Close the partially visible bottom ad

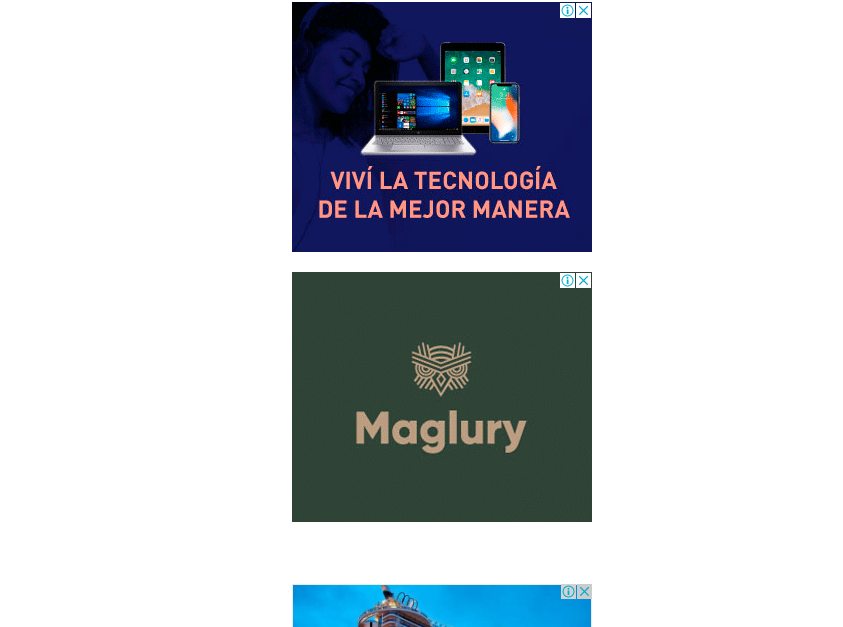(x=584, y=592)
